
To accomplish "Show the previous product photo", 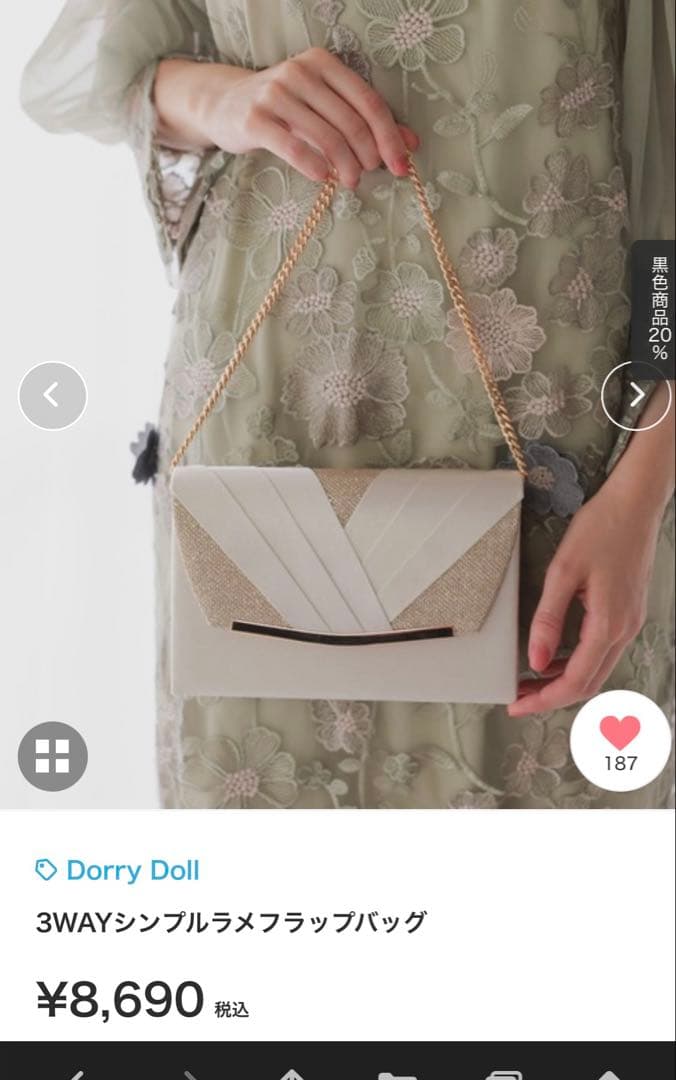I will point(53,396).
